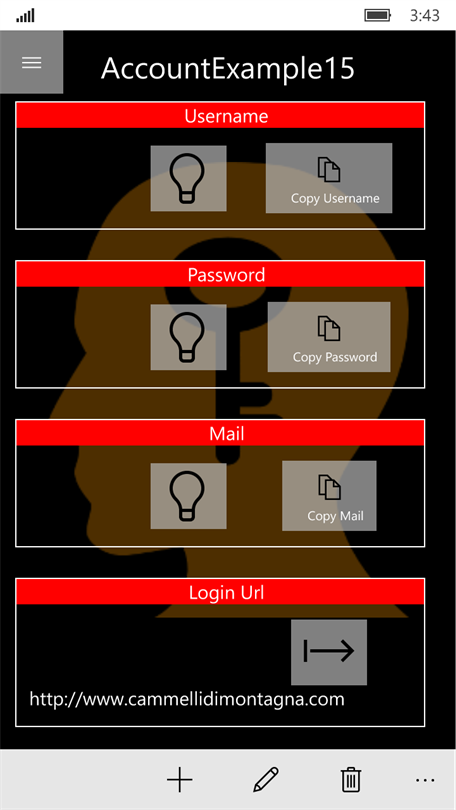Screen dimensions: 456x810
Task: Select Copy Mail
Action: tap(329, 496)
